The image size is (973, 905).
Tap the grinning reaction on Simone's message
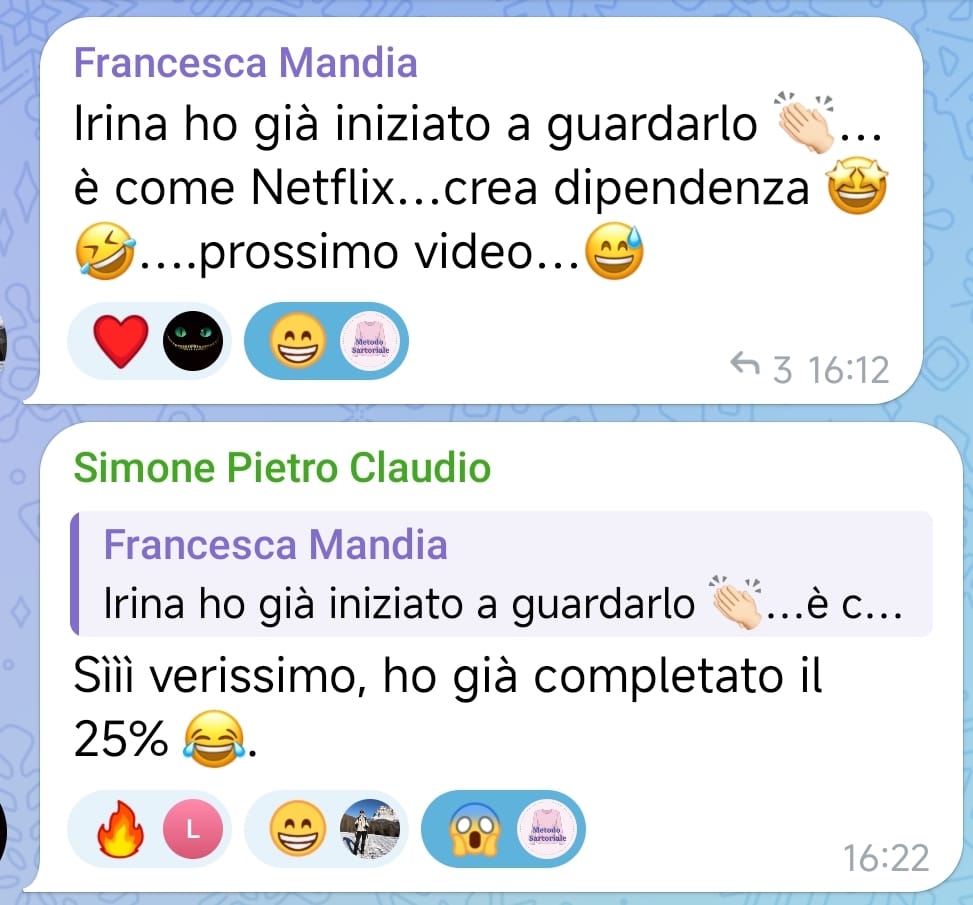[296, 829]
